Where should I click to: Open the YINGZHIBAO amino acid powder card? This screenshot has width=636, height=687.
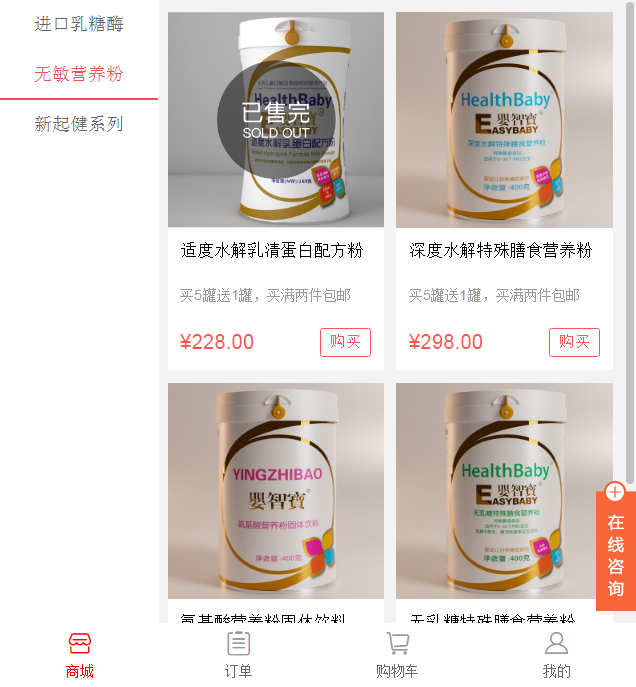[x=275, y=490]
